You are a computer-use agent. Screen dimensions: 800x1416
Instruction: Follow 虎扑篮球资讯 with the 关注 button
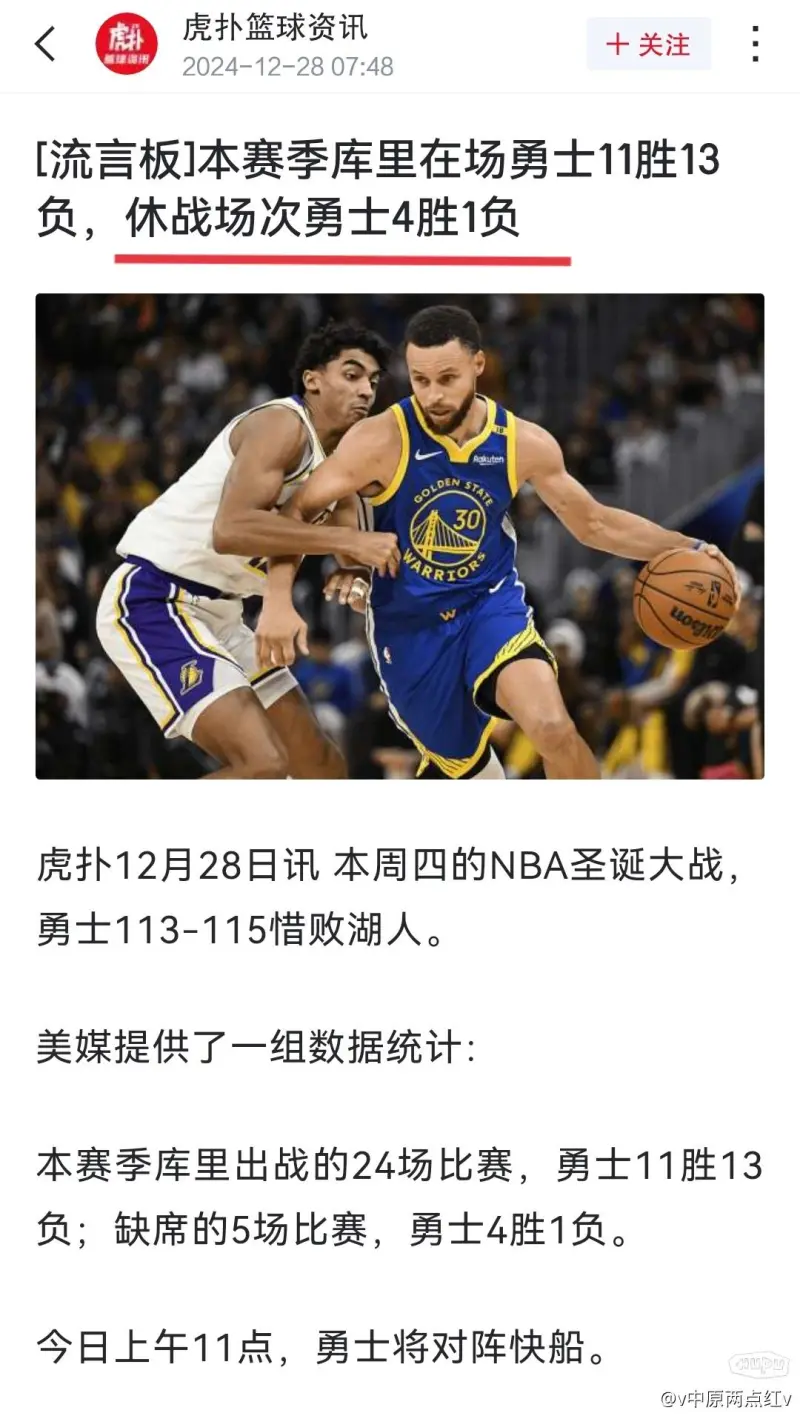(x=648, y=44)
